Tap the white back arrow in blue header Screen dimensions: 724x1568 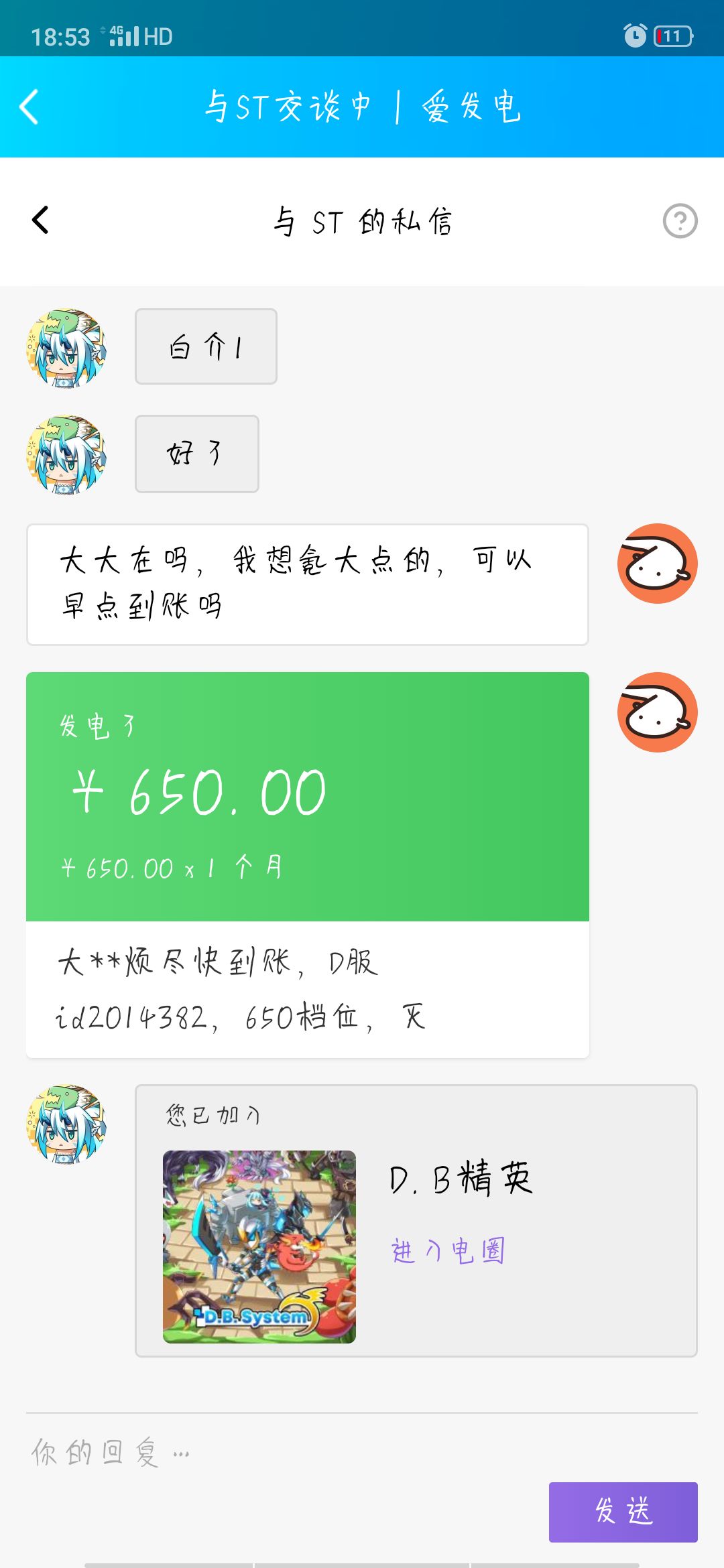click(29, 107)
